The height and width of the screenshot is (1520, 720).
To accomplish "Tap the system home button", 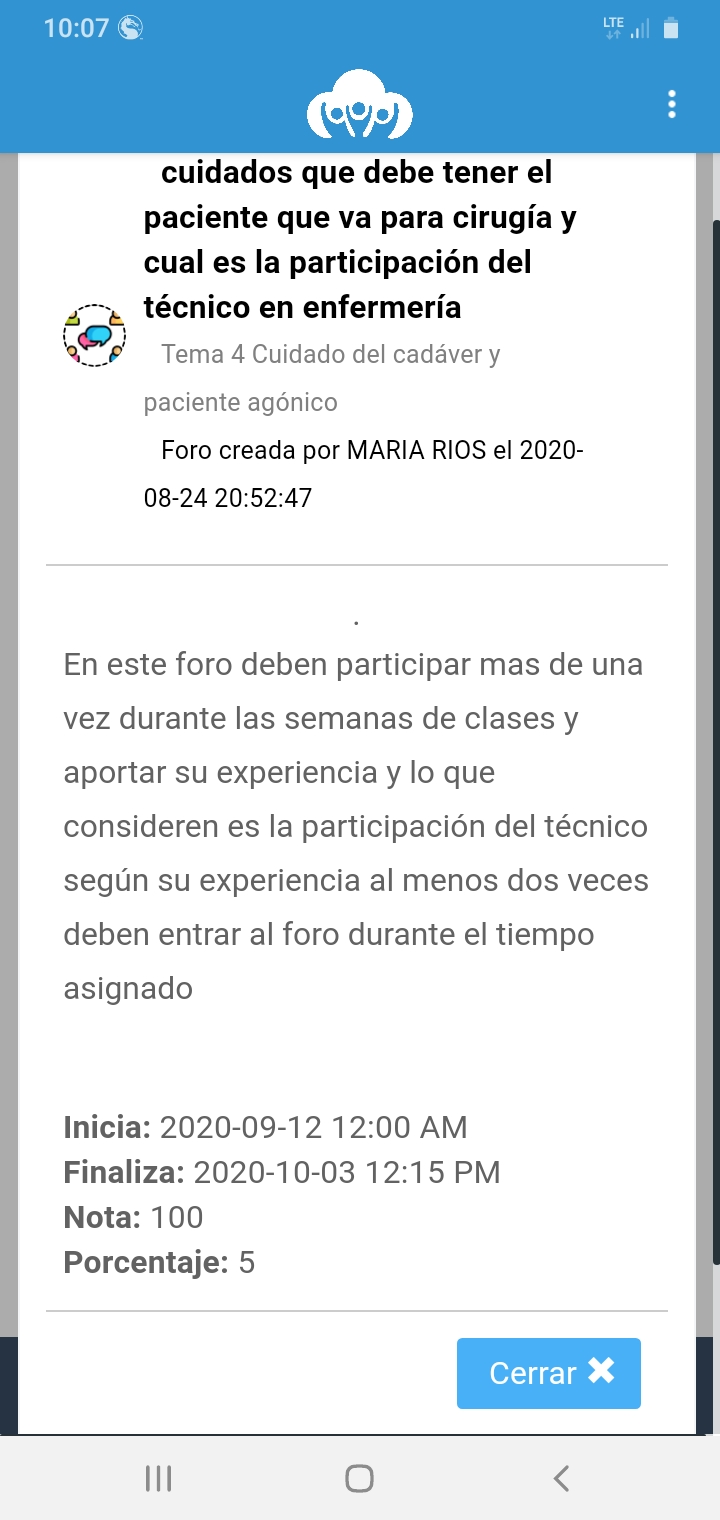I will (359, 1478).
